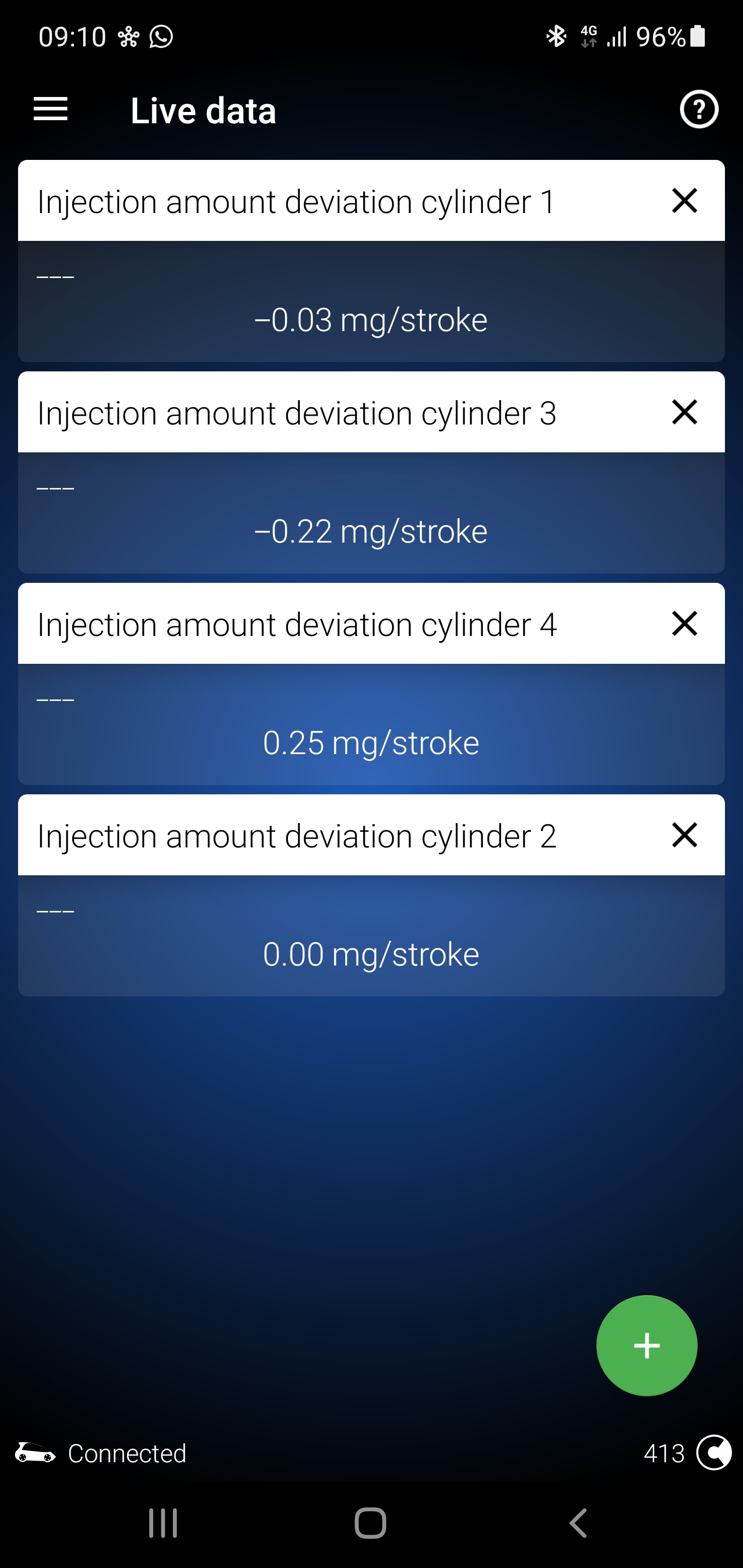Add a new live data parameter
This screenshot has width=743, height=1568.
(x=646, y=1345)
